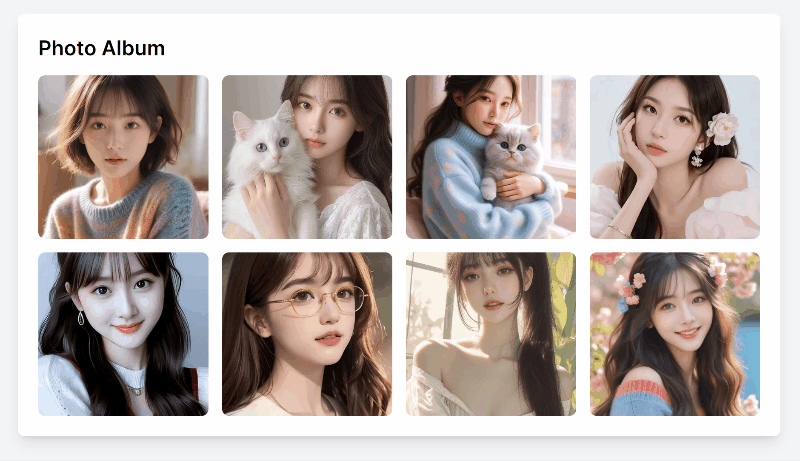Image resolution: width=800 pixels, height=461 pixels.
Task: Open photo of girl with flower earring
Action: point(675,157)
